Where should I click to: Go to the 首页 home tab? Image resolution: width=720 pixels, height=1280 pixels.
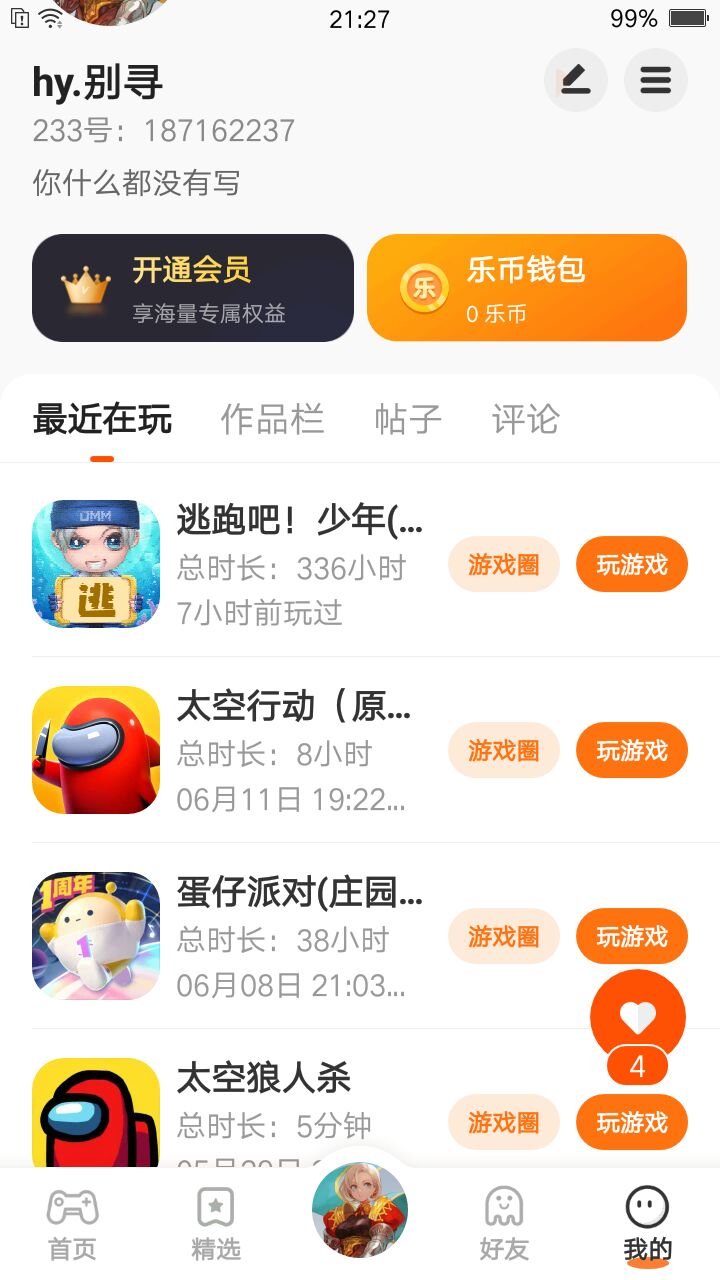pyautogui.click(x=72, y=1223)
